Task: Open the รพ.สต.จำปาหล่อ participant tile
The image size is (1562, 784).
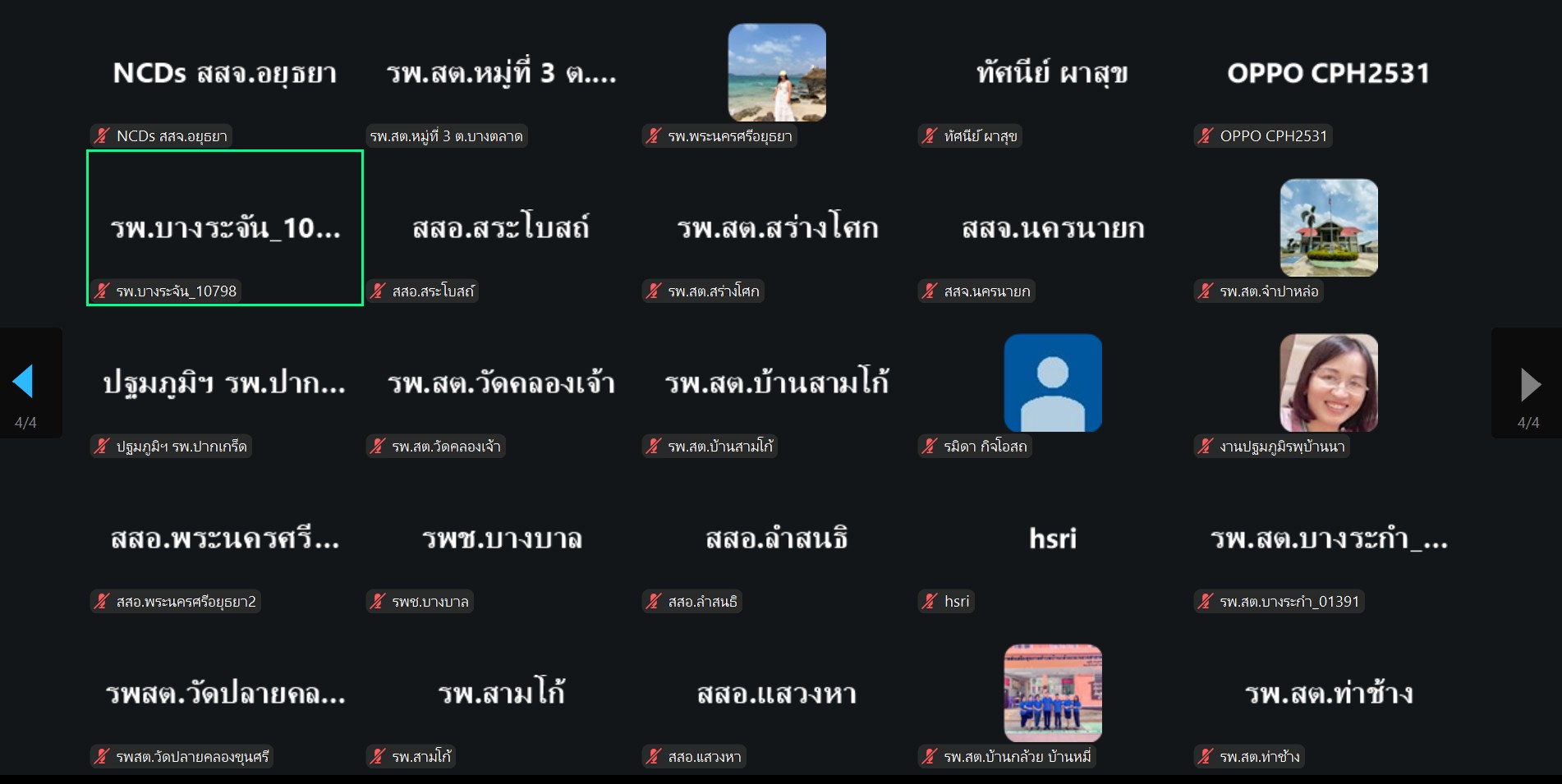Action: point(1328,228)
